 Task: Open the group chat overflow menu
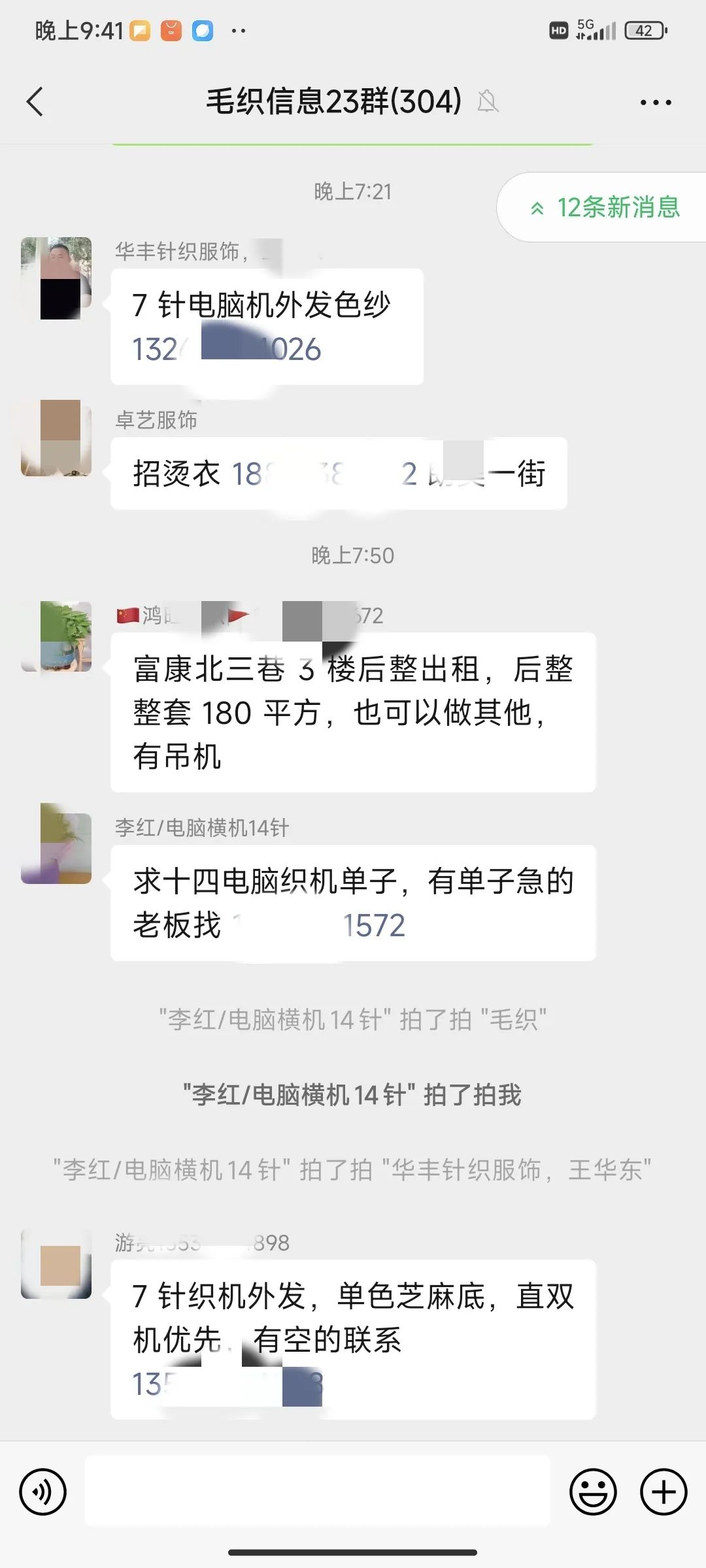[x=656, y=103]
